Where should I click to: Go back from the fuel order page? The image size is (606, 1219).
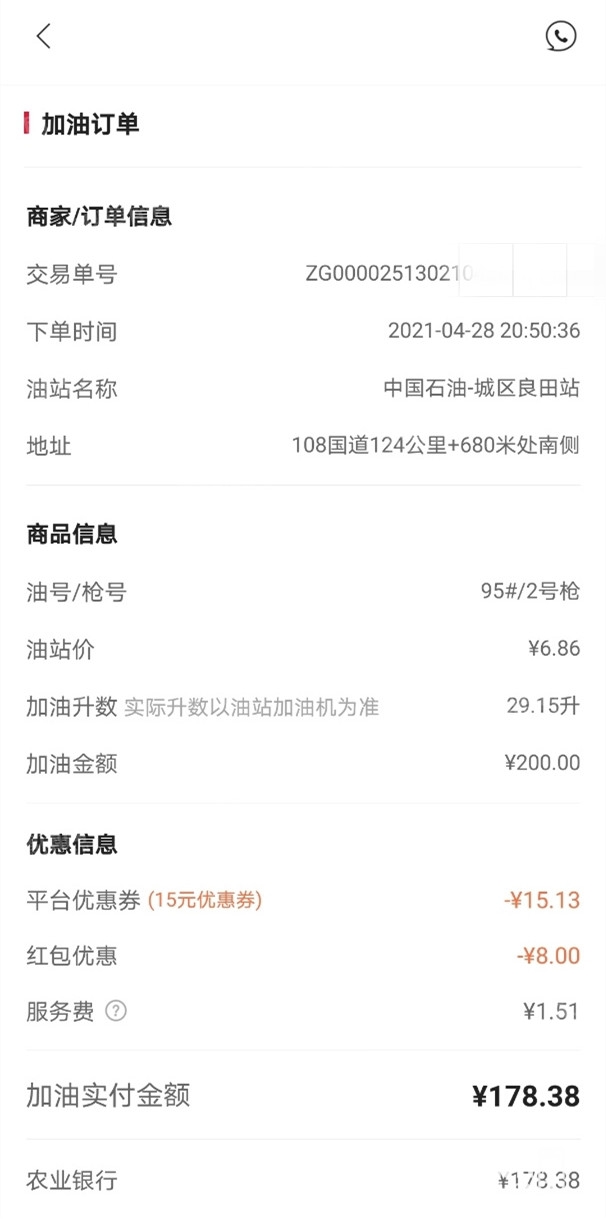coord(43,37)
